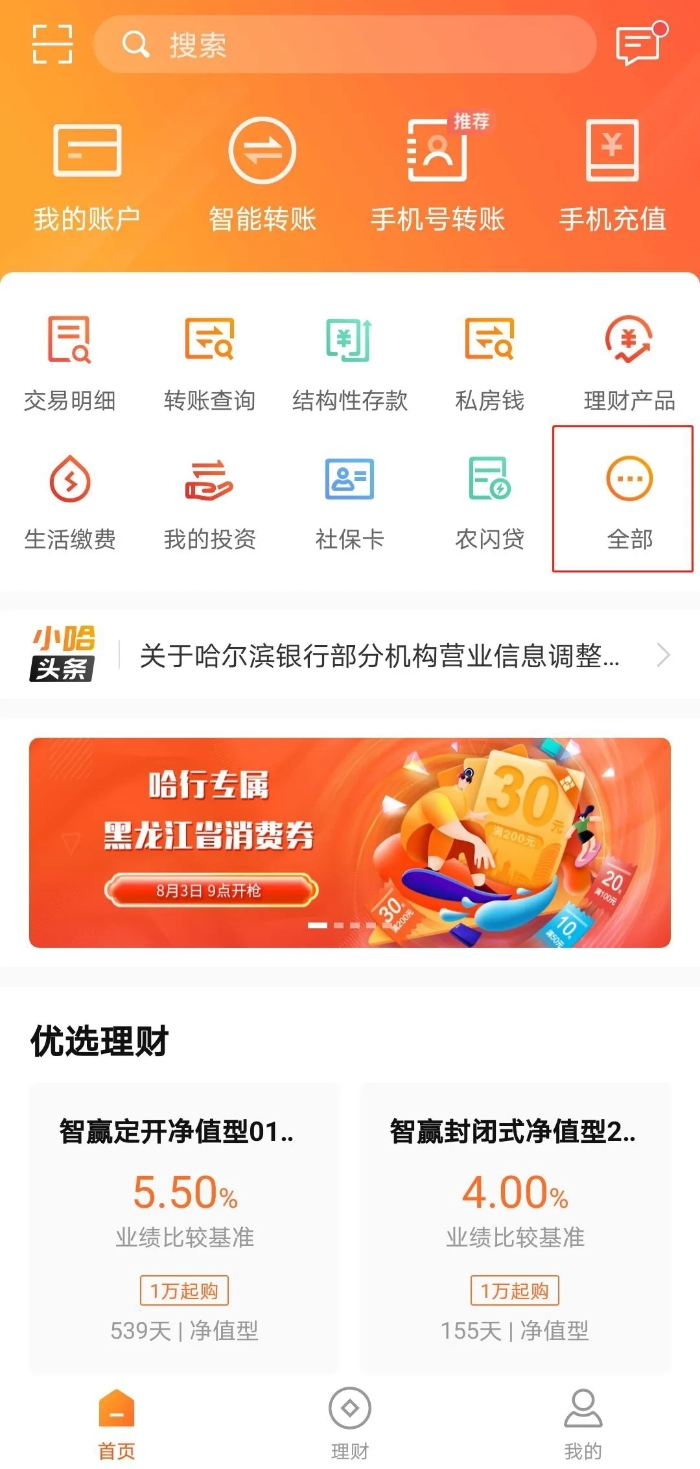The image size is (700, 1469).
Task: Select 智能转账 smart transfer
Action: pyautogui.click(x=262, y=176)
